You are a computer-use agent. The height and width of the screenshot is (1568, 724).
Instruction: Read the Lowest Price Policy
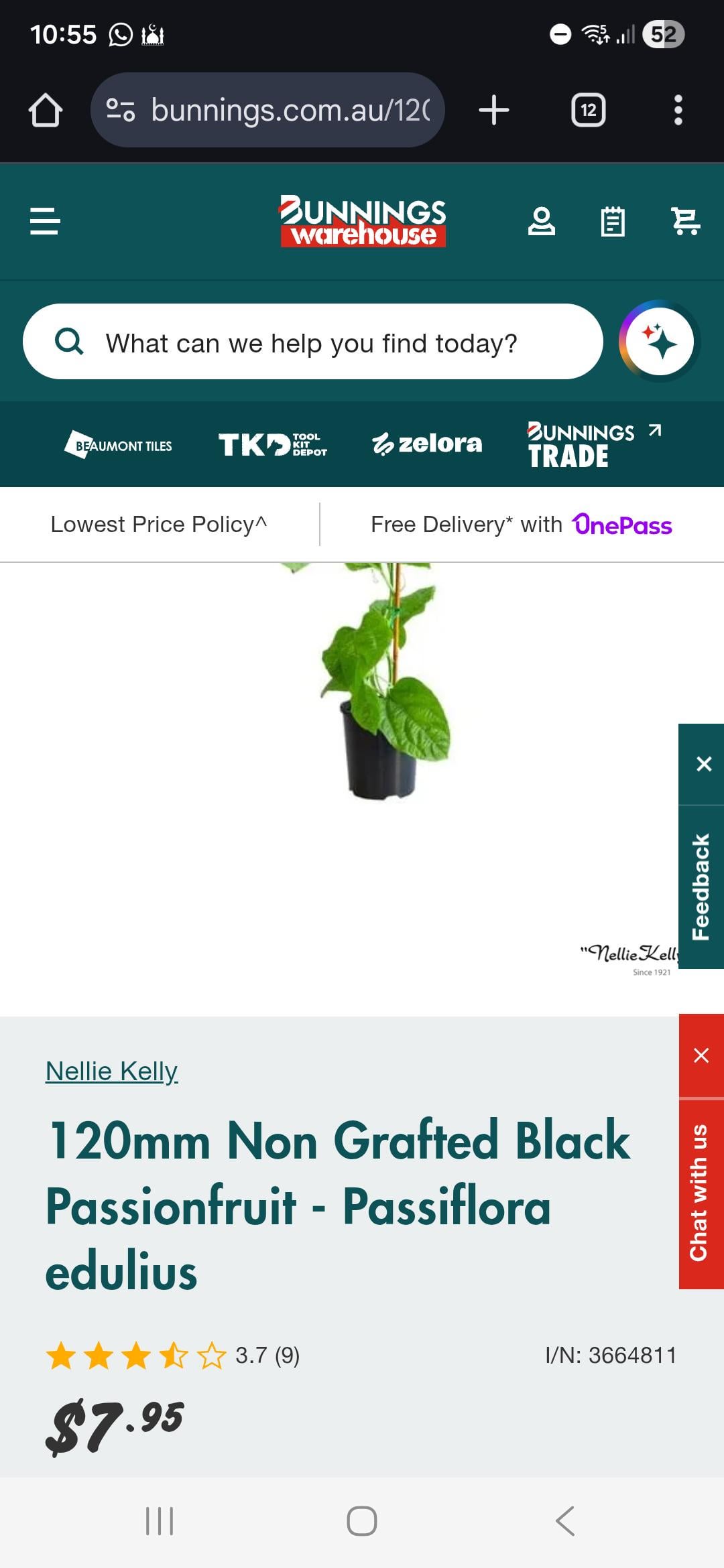click(x=159, y=525)
